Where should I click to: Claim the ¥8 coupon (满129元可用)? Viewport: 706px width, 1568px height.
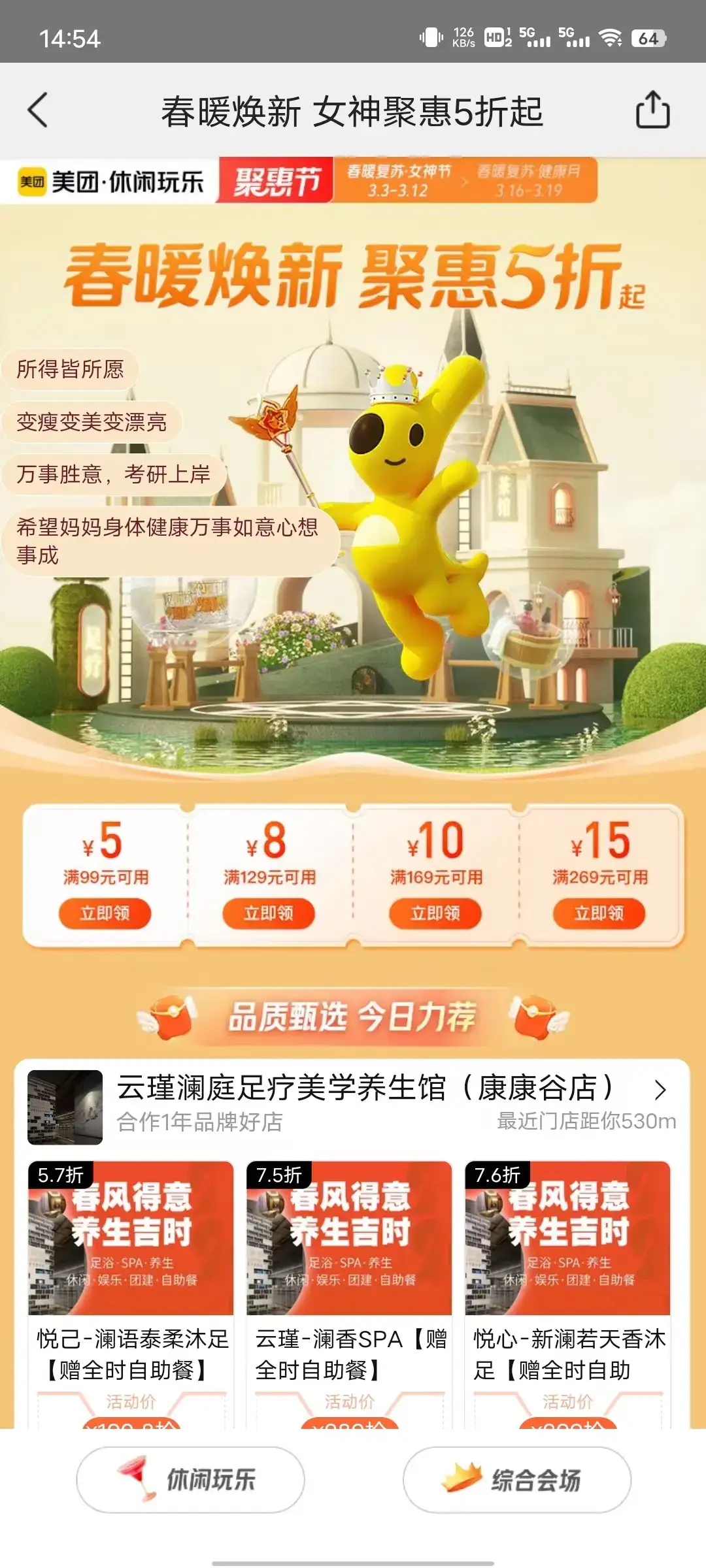click(x=269, y=913)
